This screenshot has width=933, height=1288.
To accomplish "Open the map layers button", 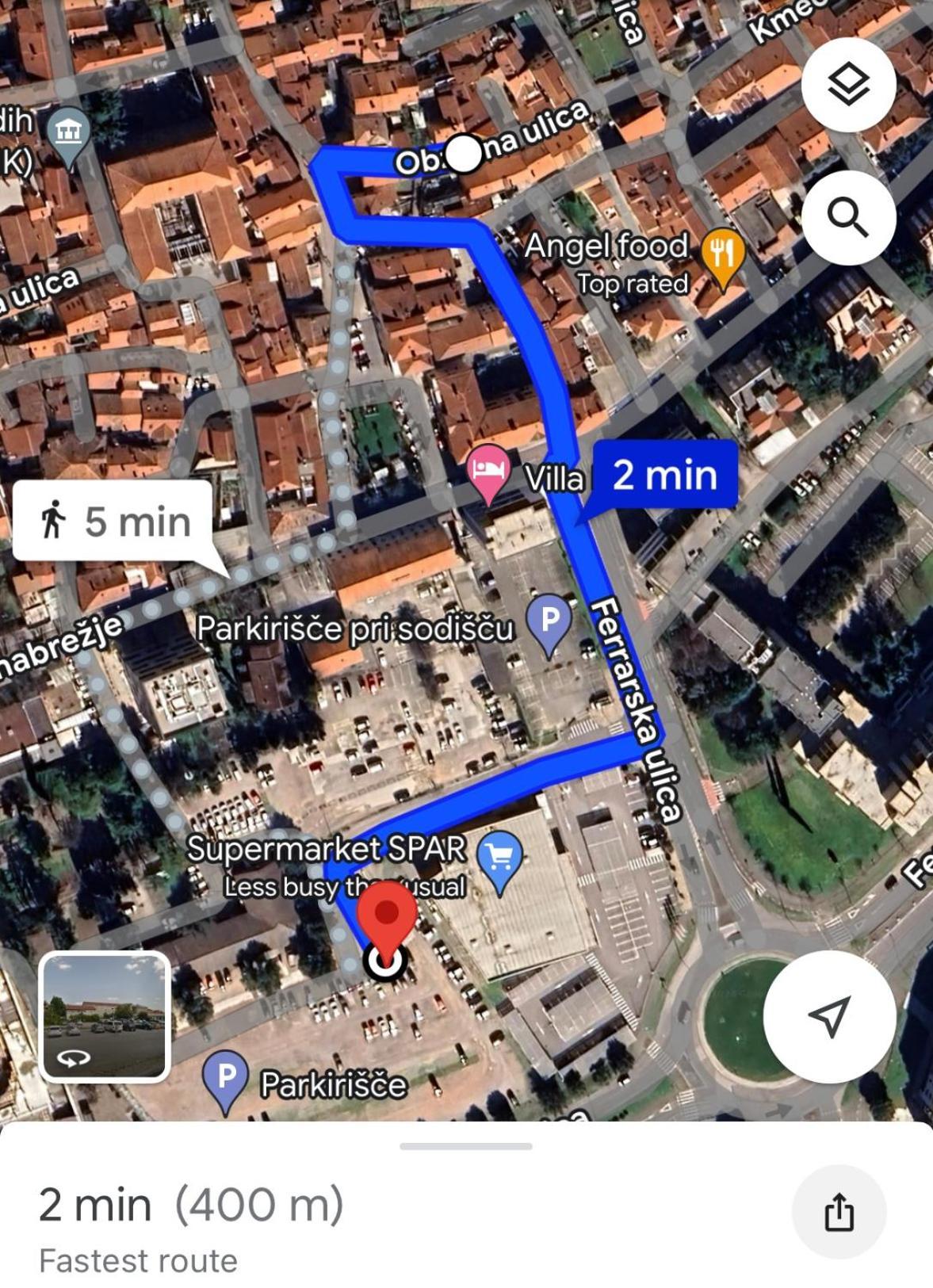I will (x=848, y=84).
